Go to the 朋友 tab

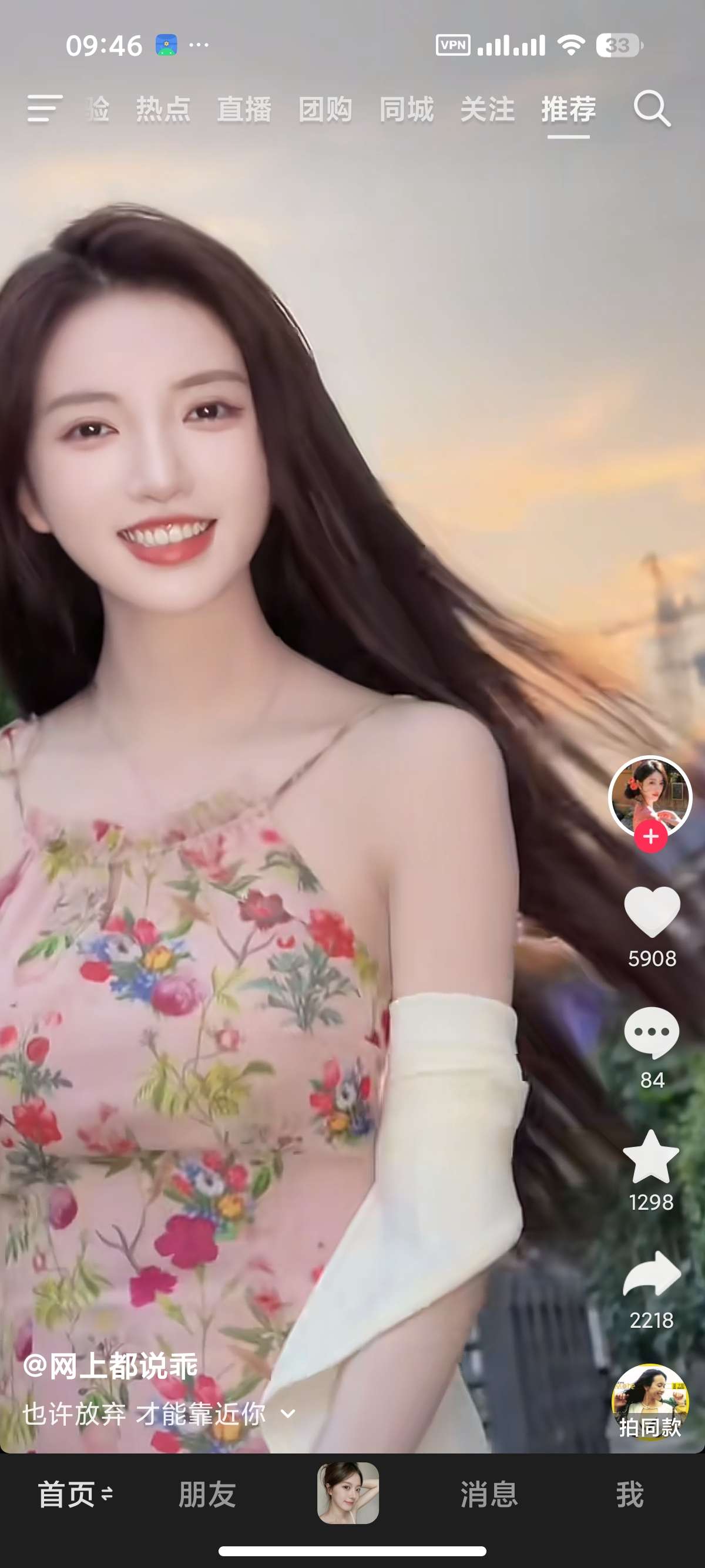click(x=207, y=1495)
